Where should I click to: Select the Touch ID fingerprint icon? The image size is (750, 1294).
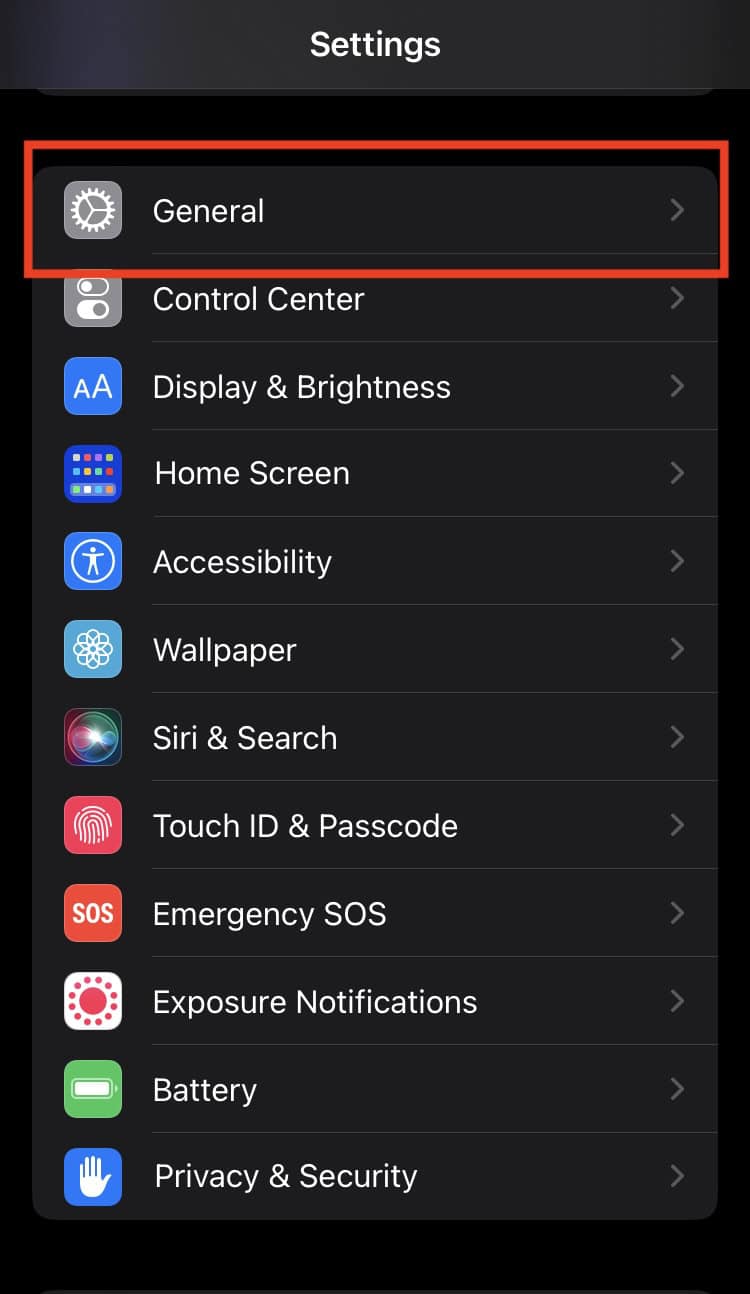click(x=93, y=825)
